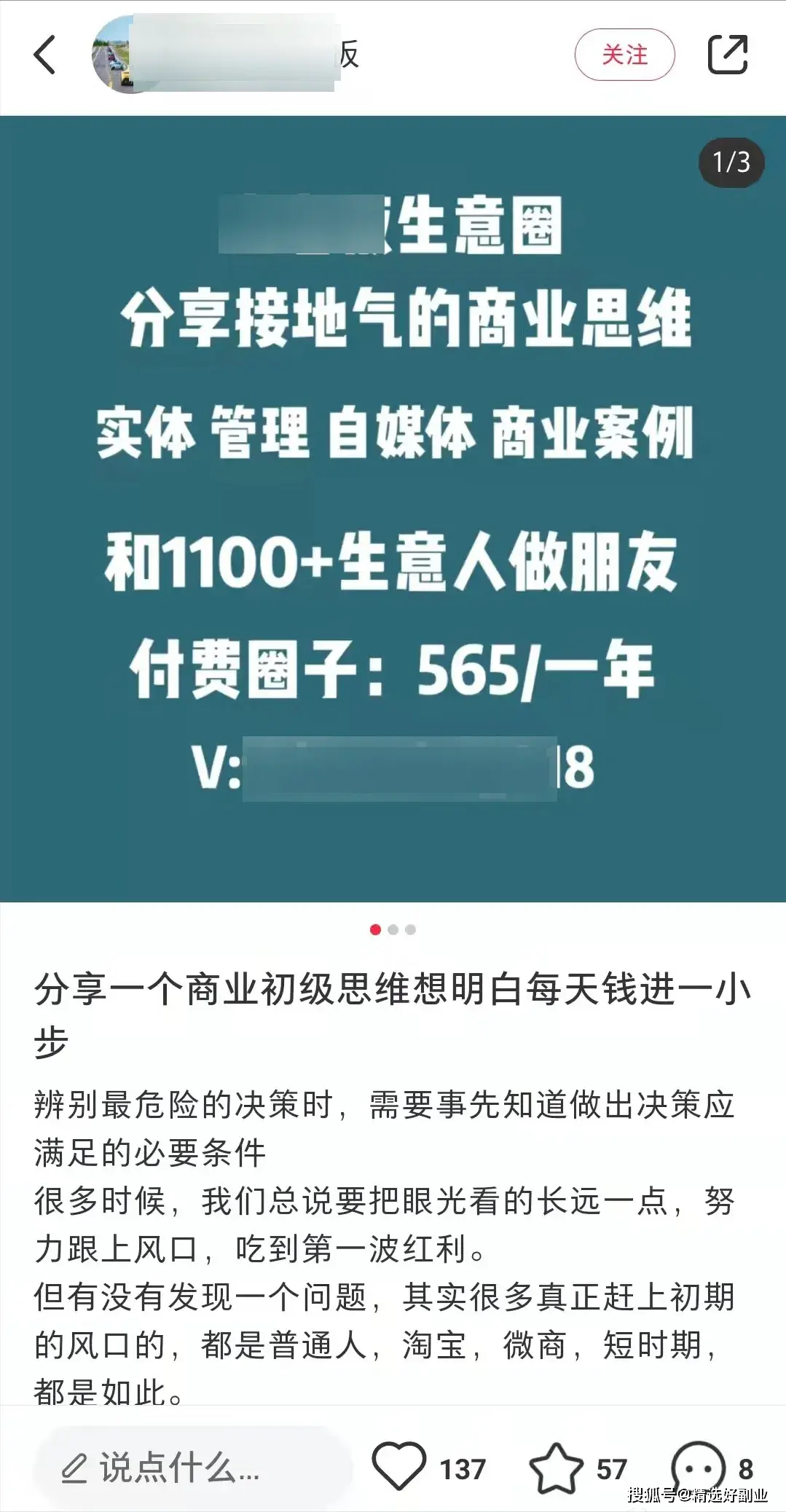
Task: Like the post with the heart icon
Action: [399, 1466]
